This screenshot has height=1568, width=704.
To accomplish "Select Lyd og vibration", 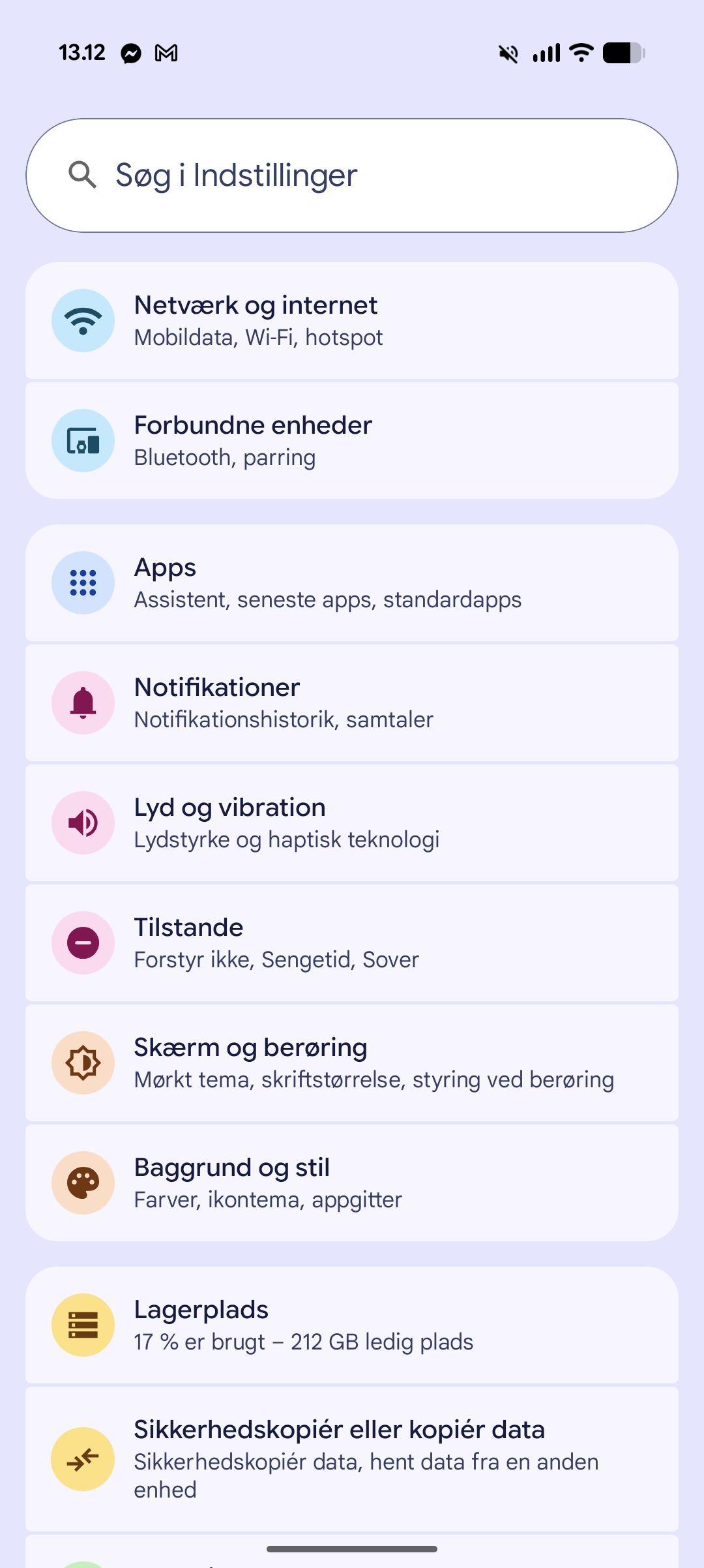I will pyautogui.click(x=352, y=822).
